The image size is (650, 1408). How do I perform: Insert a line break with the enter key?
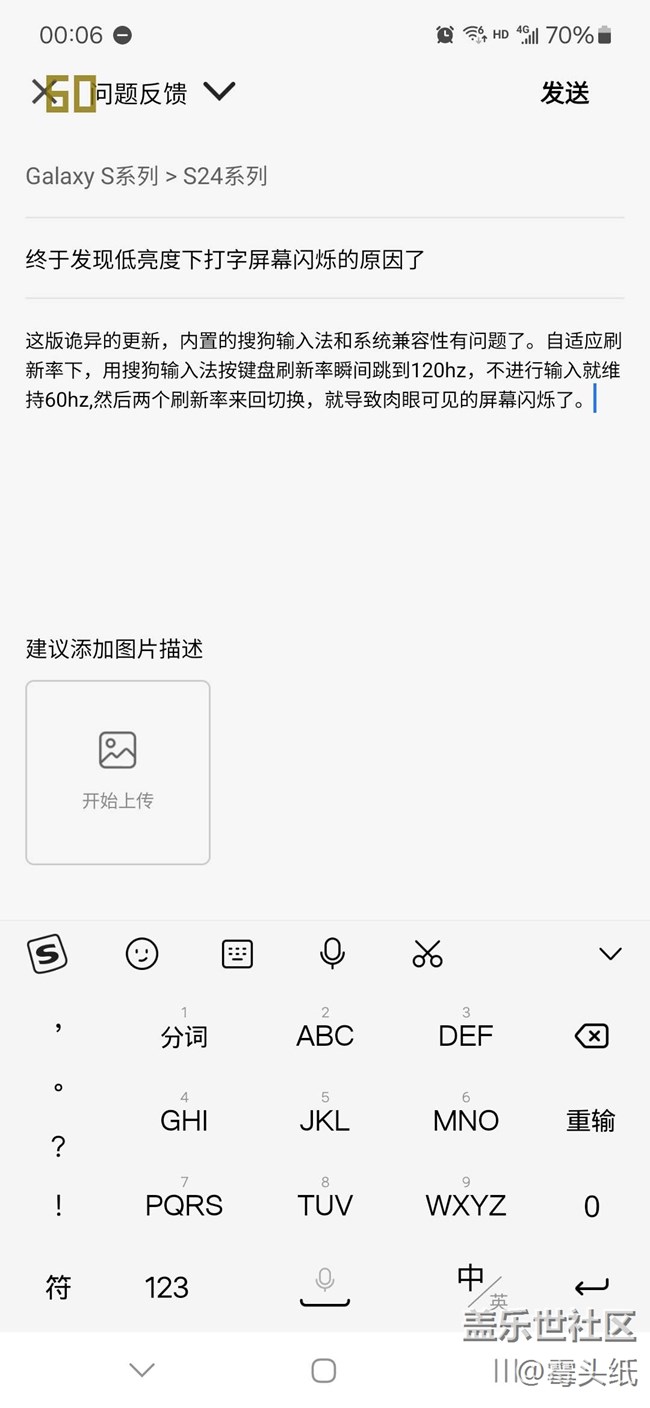(x=591, y=1287)
